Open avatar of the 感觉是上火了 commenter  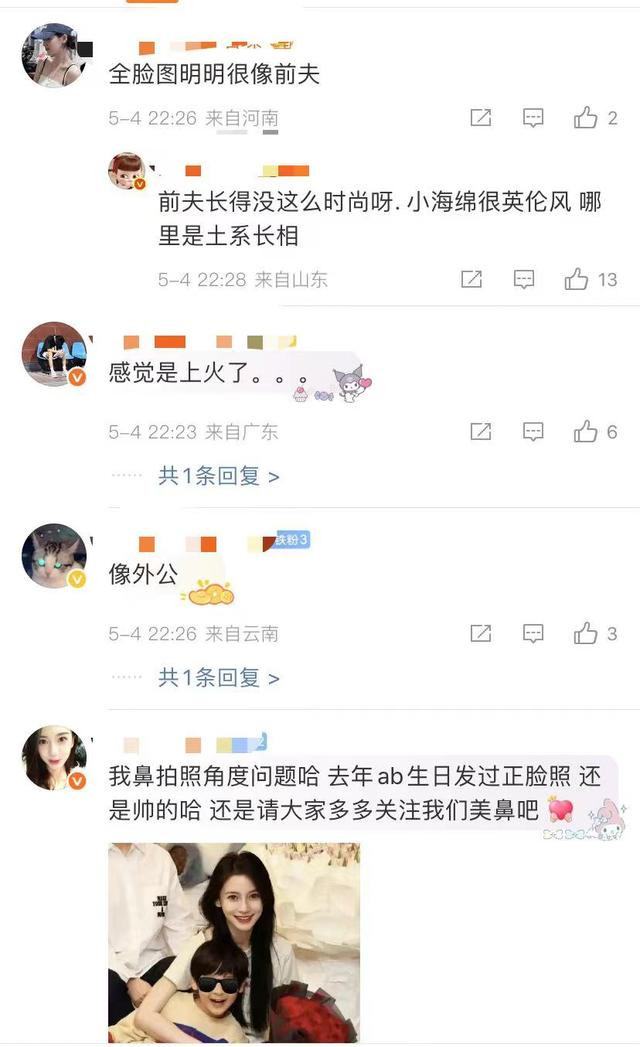[54, 355]
